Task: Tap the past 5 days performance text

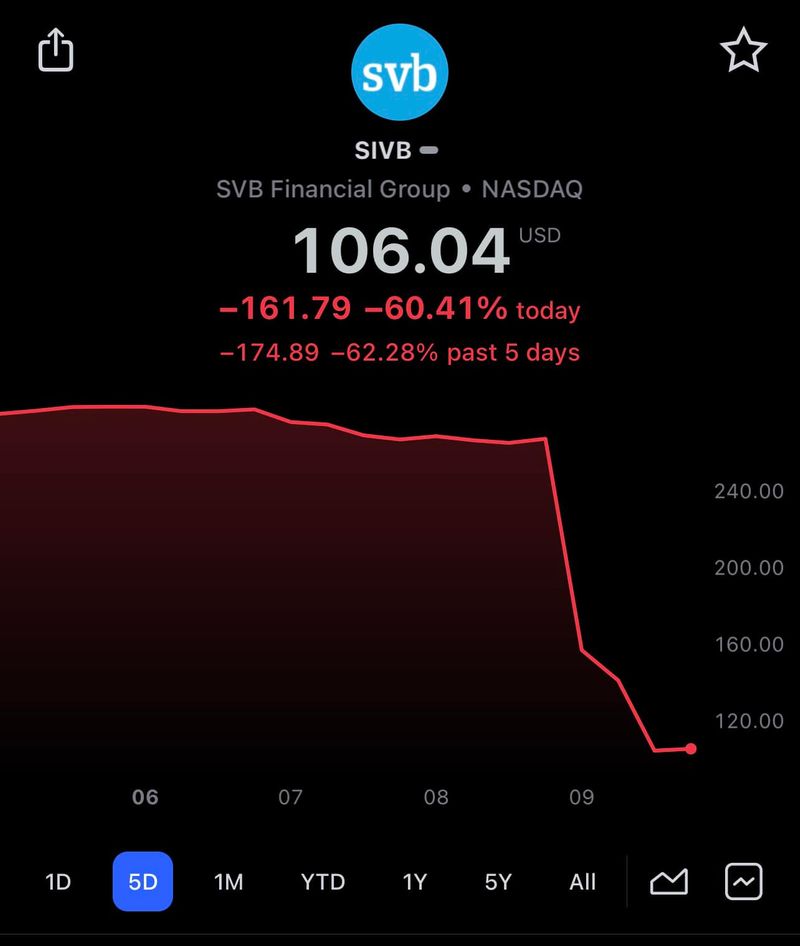Action: (399, 352)
